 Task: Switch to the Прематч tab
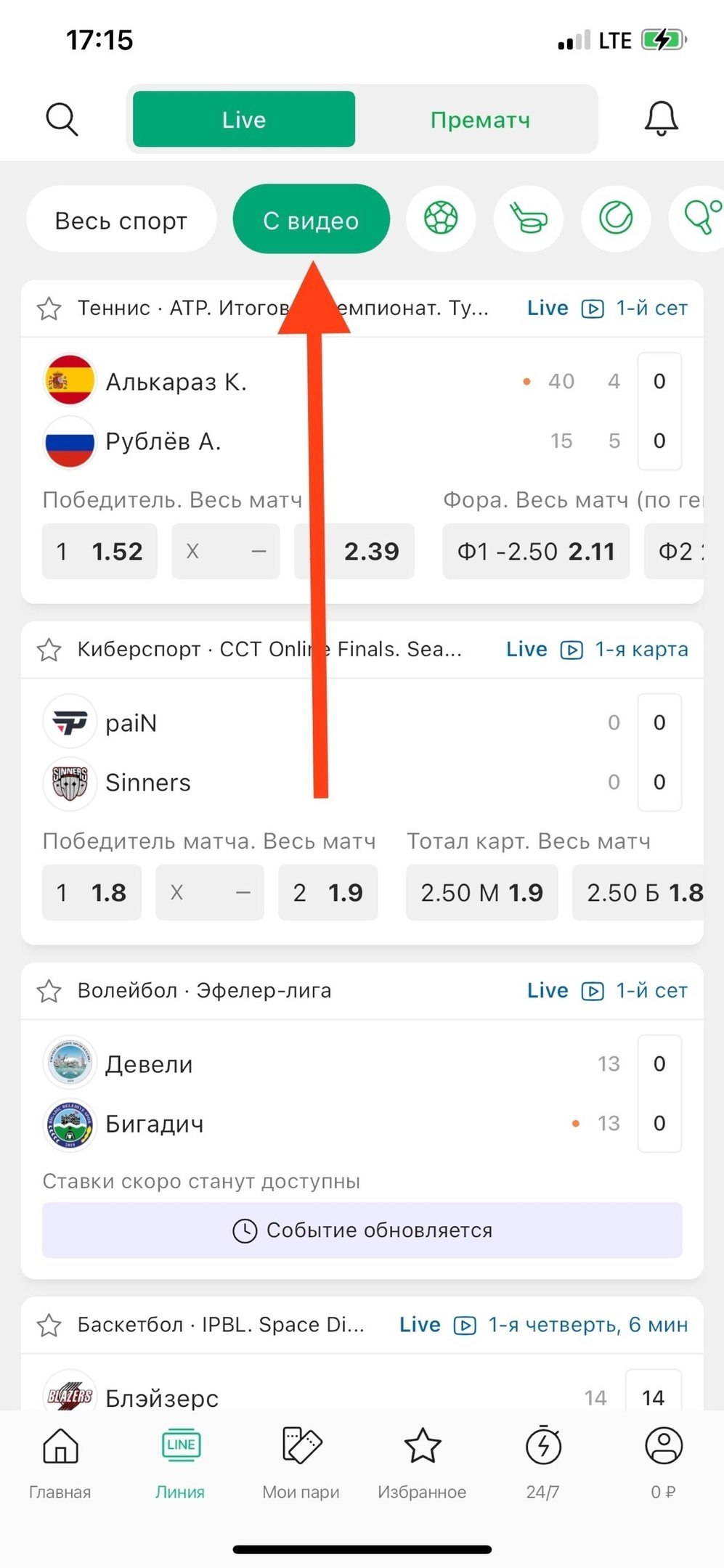(x=480, y=120)
